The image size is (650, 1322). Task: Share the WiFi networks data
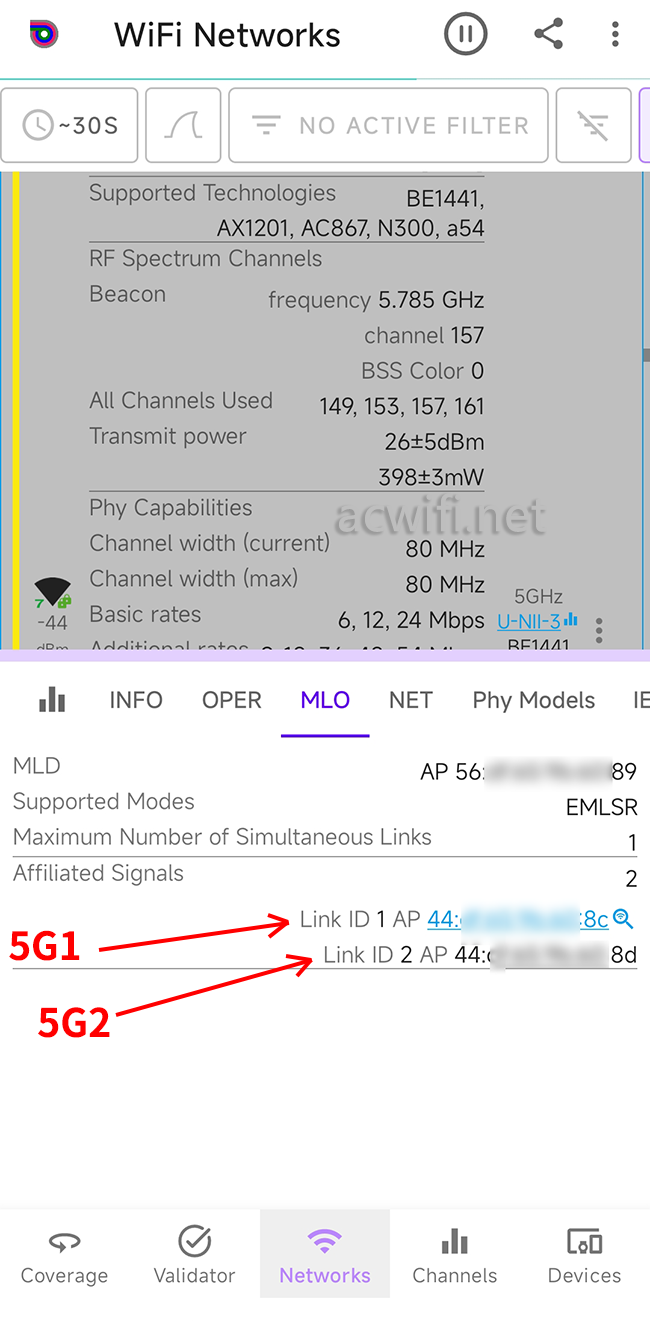548,35
